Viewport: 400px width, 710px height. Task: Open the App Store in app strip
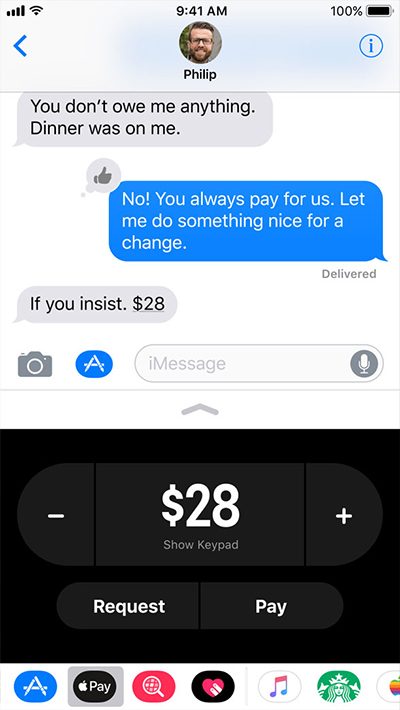click(35, 686)
